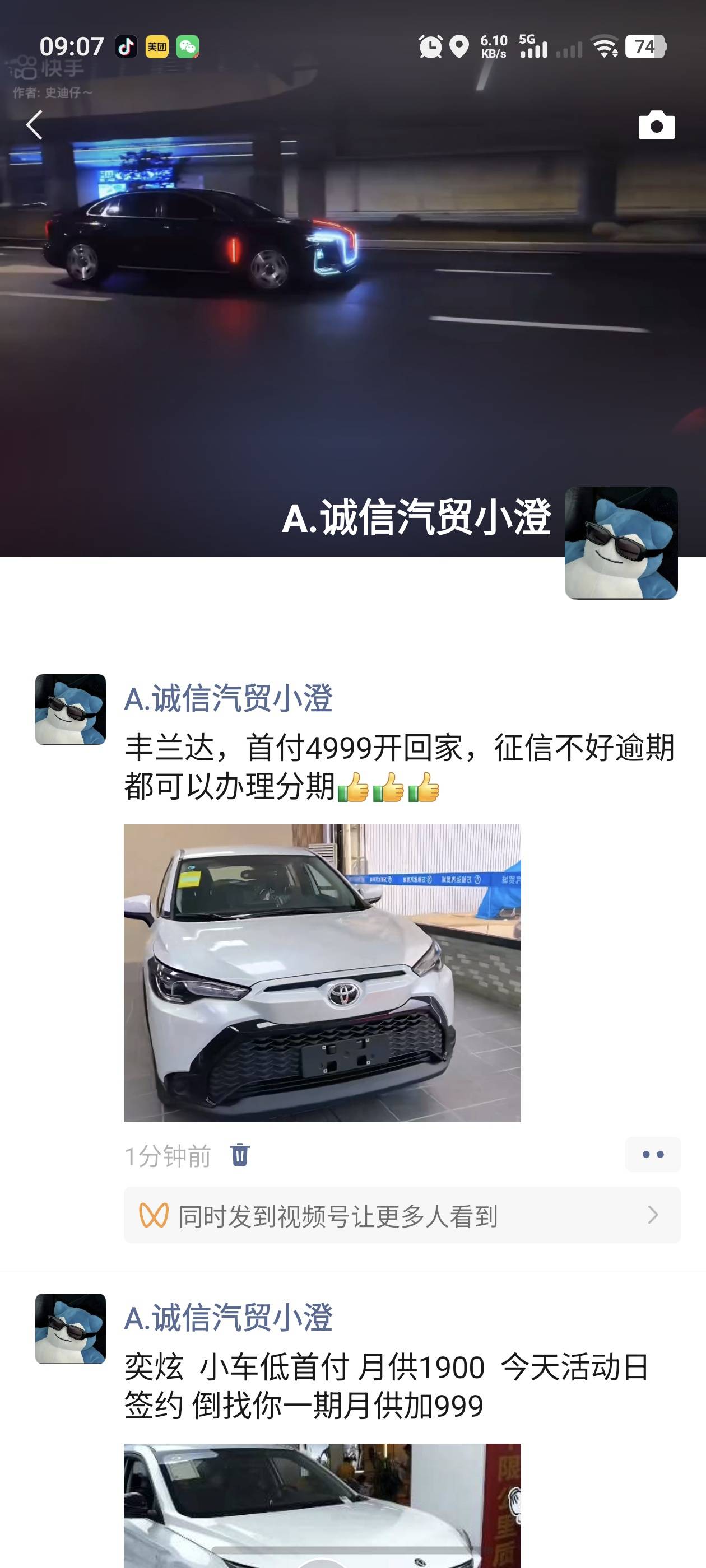Viewport: 706px width, 1568px height.
Task: Open the A.诚信汽贸小澄 name link on 丰兰达 post
Action: pyautogui.click(x=229, y=698)
